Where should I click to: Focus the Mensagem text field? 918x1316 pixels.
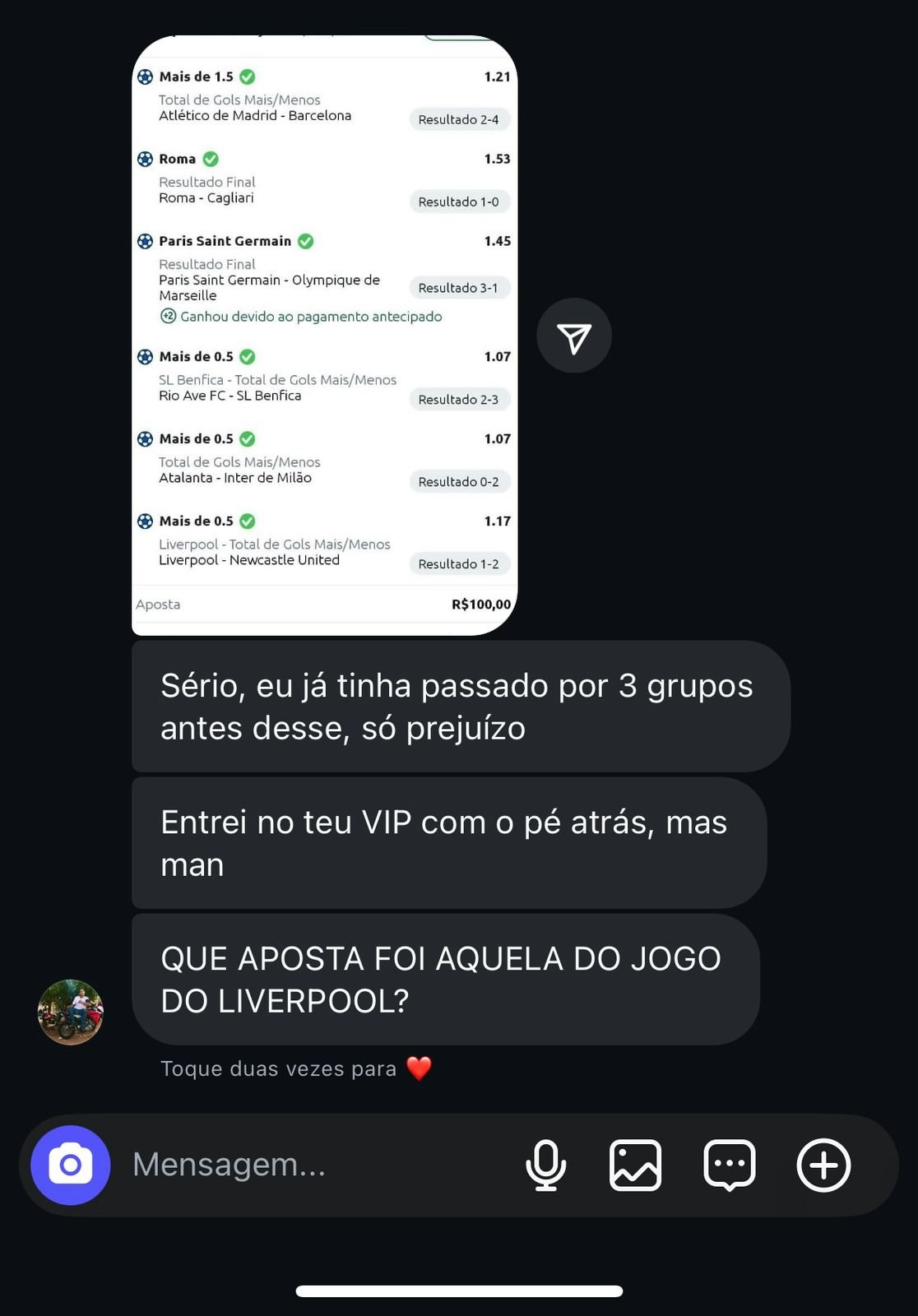[313, 1165]
